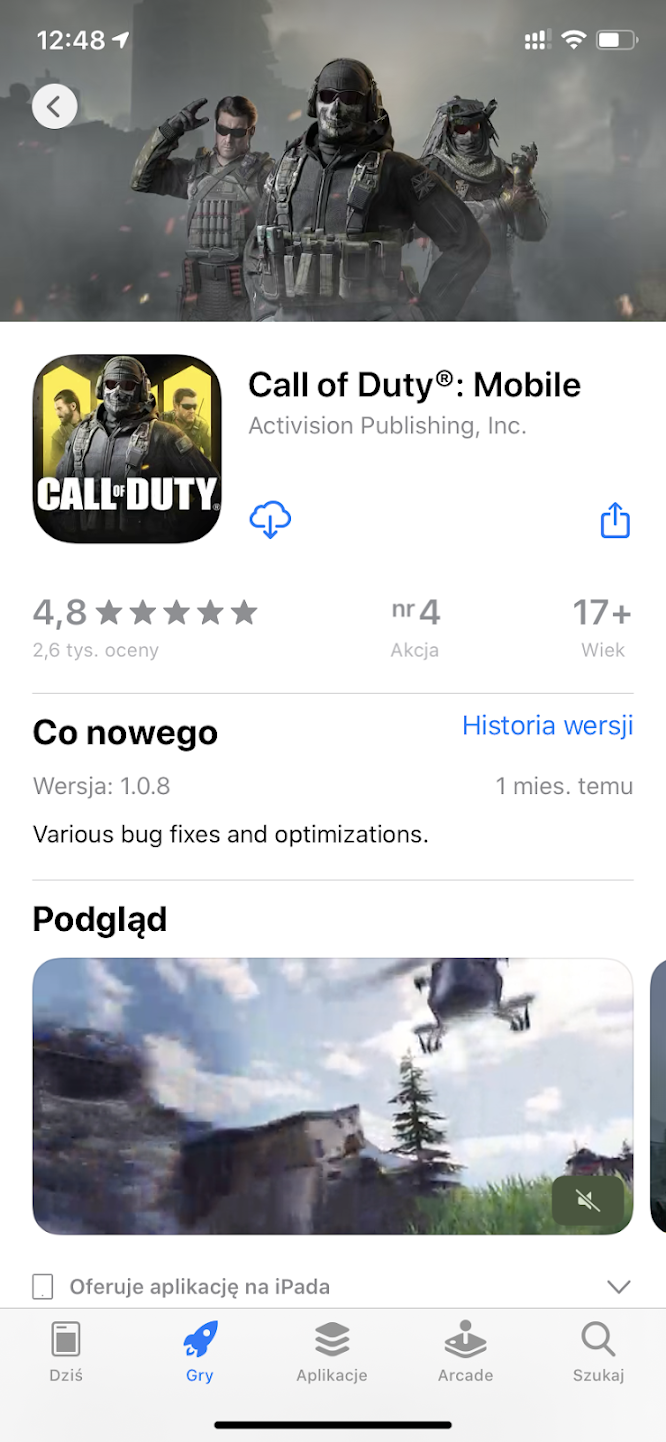Switch to the Gry tab
The image size is (666, 1442).
coord(200,1352)
